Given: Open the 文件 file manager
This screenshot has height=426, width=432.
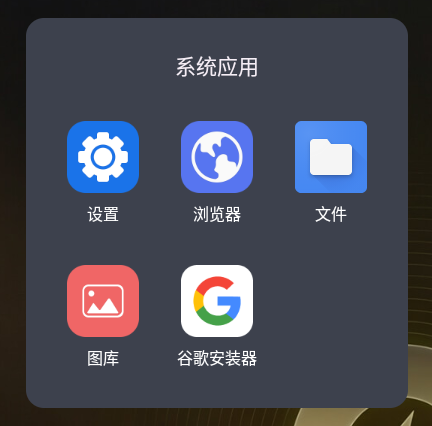Looking at the screenshot, I should (331, 157).
